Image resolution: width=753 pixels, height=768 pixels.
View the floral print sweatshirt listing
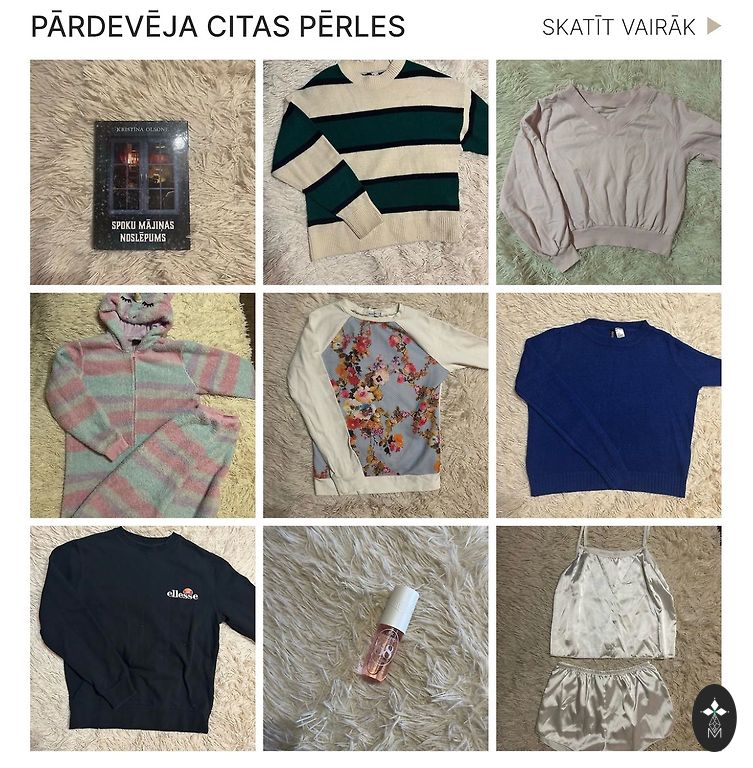pyautogui.click(x=375, y=405)
